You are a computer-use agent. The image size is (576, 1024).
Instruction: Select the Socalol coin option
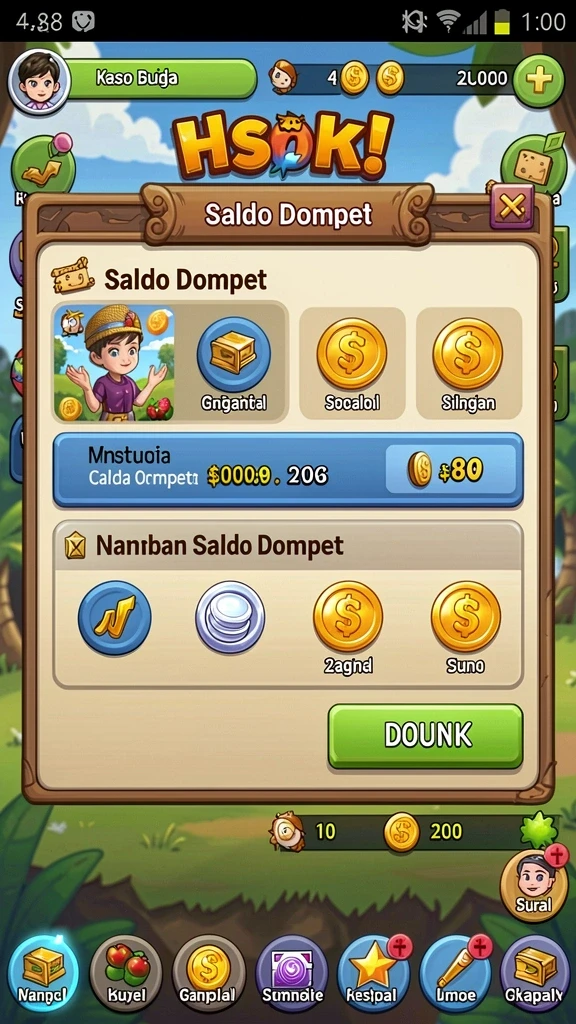(x=352, y=362)
